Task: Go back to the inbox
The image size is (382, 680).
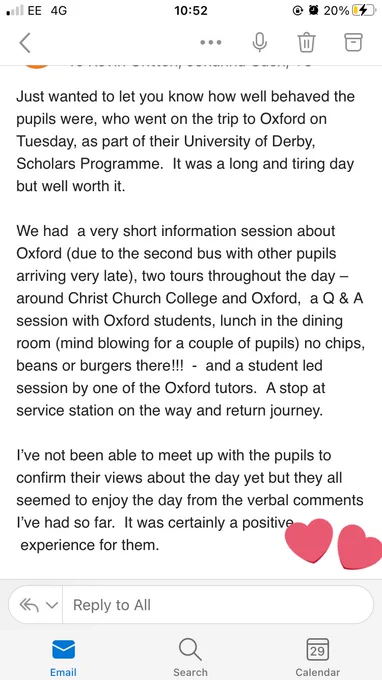Action: pos(25,42)
